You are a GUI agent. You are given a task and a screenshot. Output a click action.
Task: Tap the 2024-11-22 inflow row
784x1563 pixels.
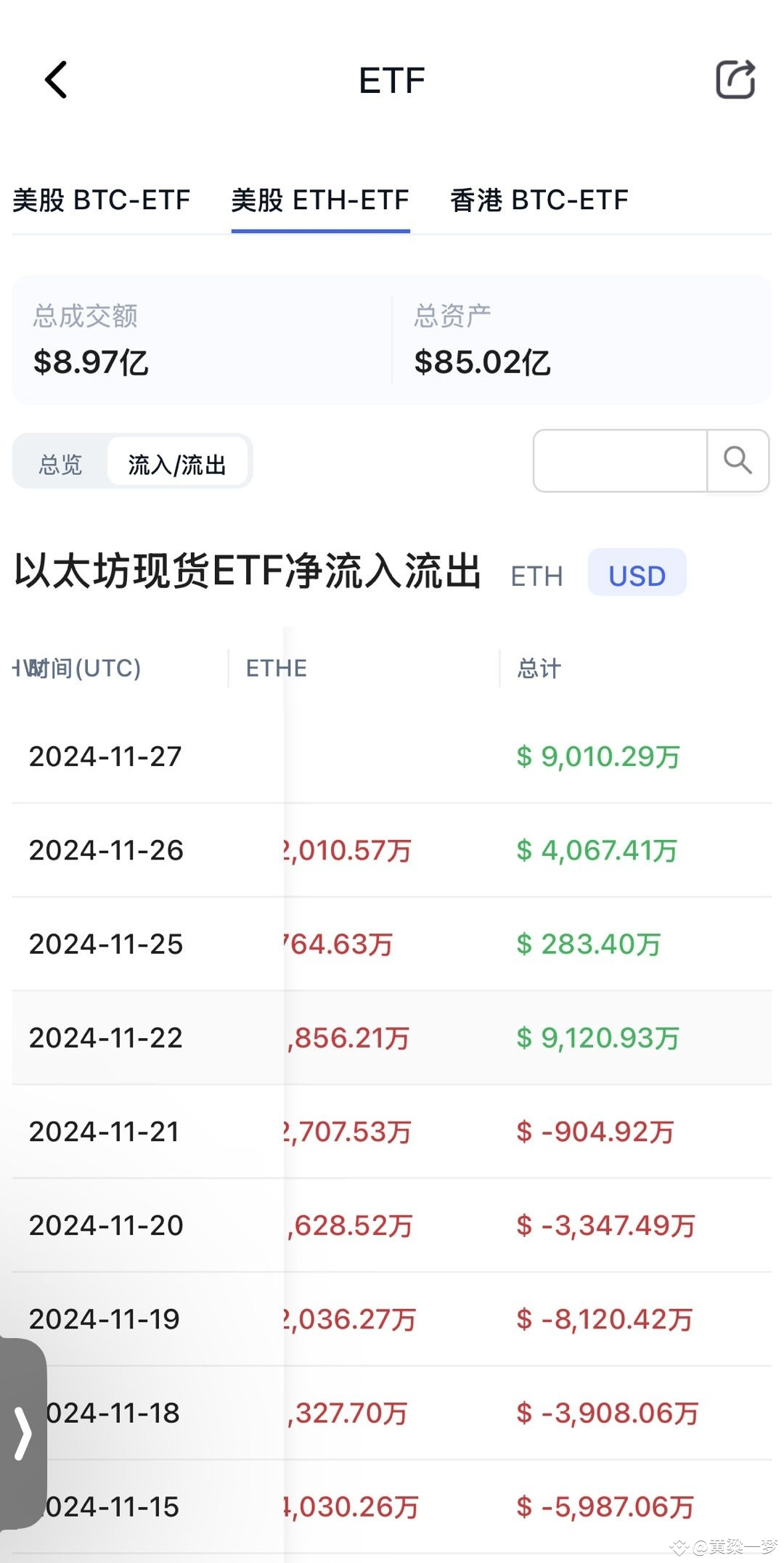pyautogui.click(x=392, y=1038)
